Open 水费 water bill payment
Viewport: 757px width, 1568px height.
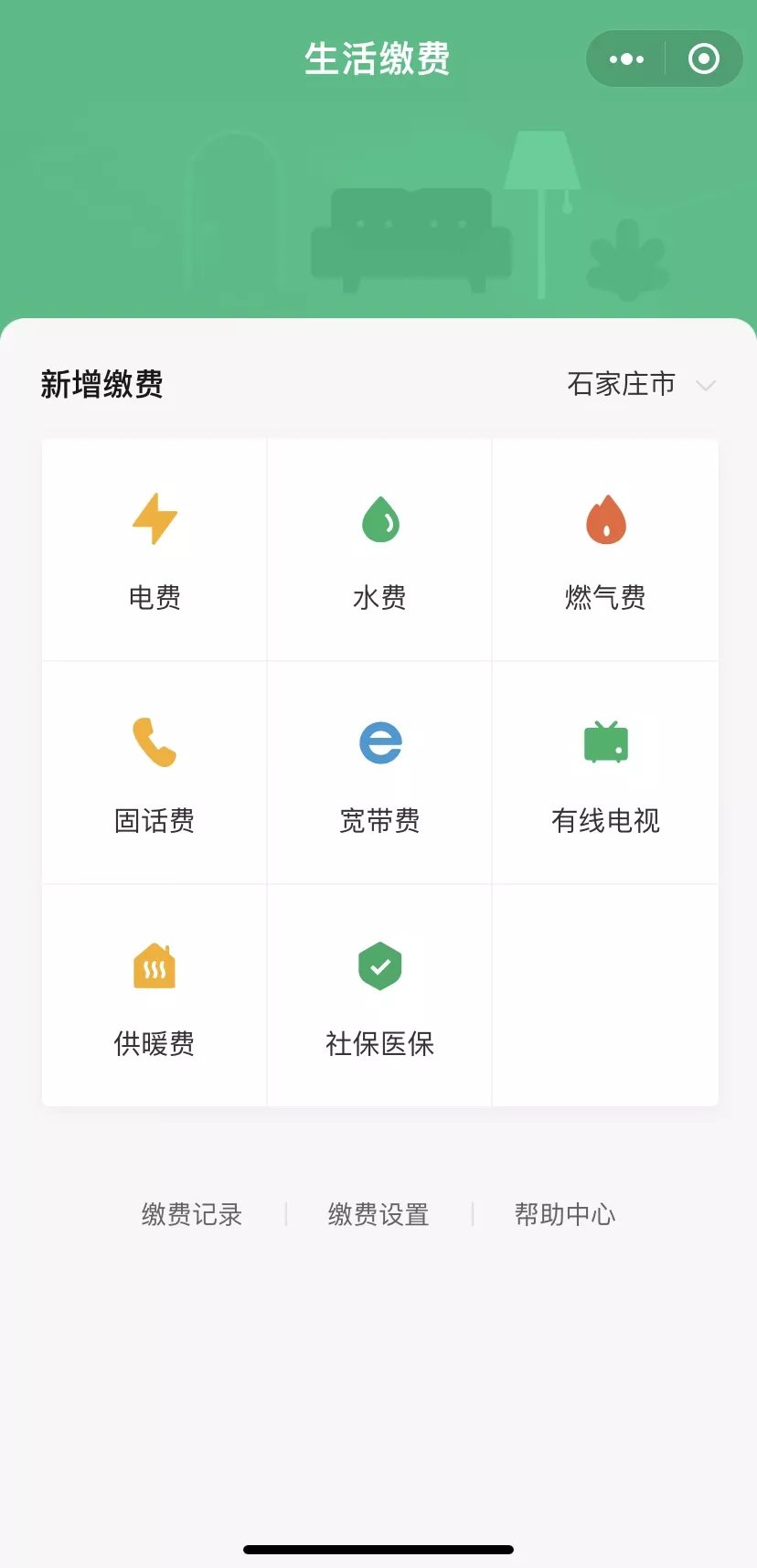pyautogui.click(x=379, y=550)
